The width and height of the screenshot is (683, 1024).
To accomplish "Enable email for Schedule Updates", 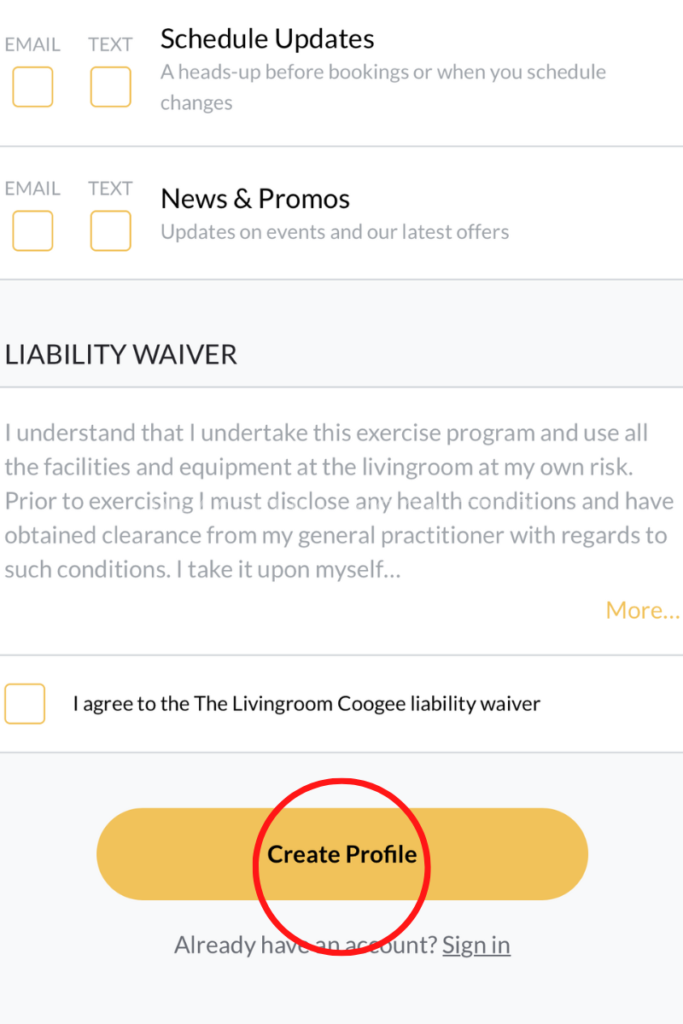I will coord(32,87).
